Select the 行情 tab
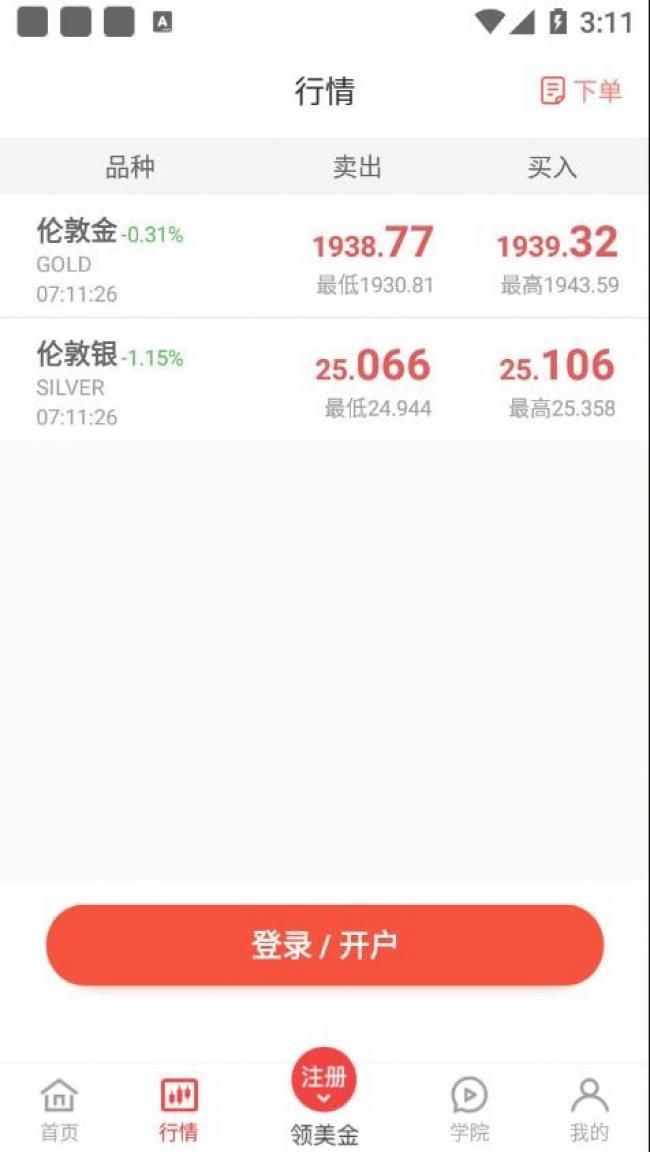The width and height of the screenshot is (650, 1152). tap(178, 1110)
